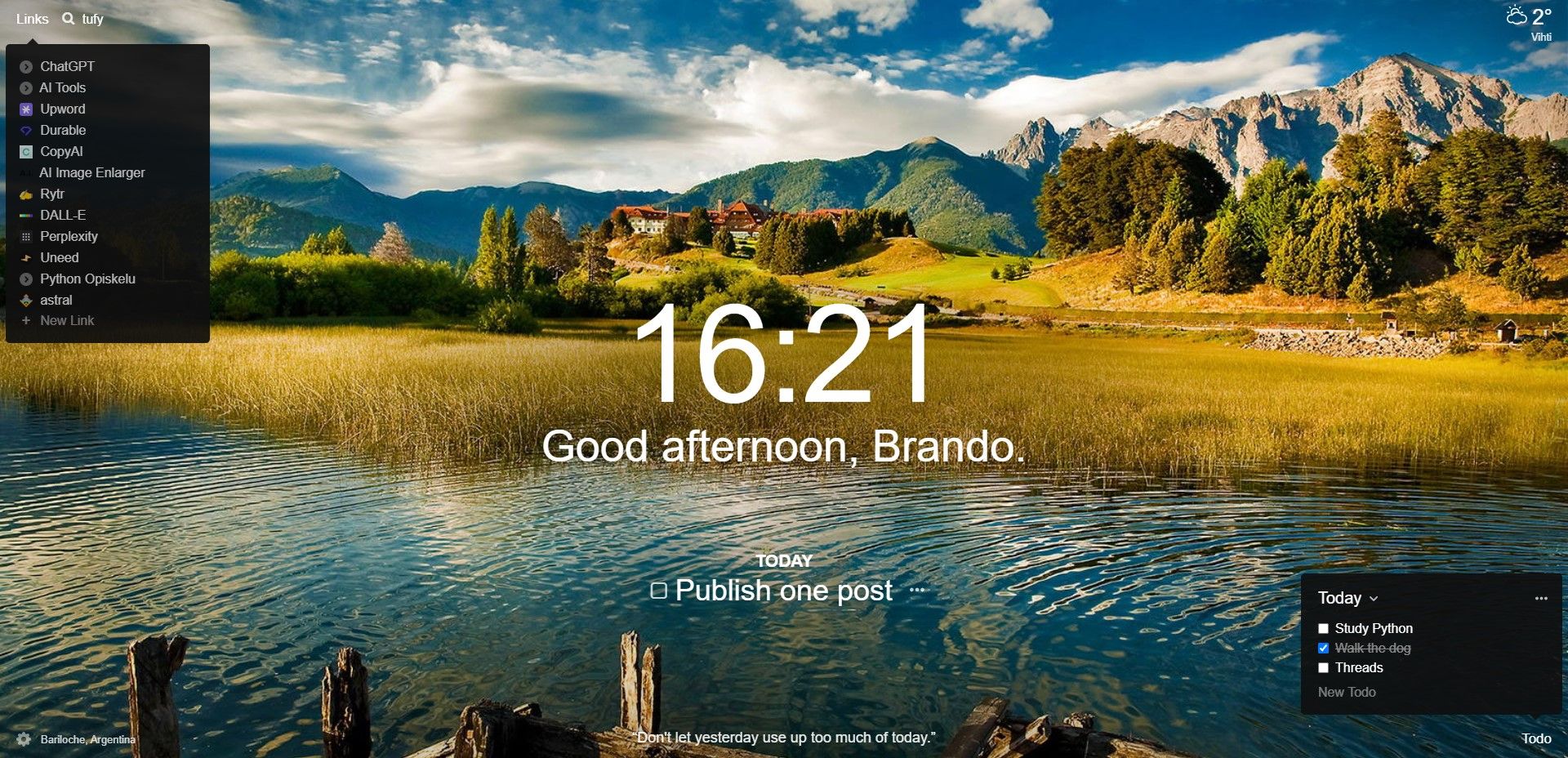Check off Publish one post focus

[x=659, y=590]
